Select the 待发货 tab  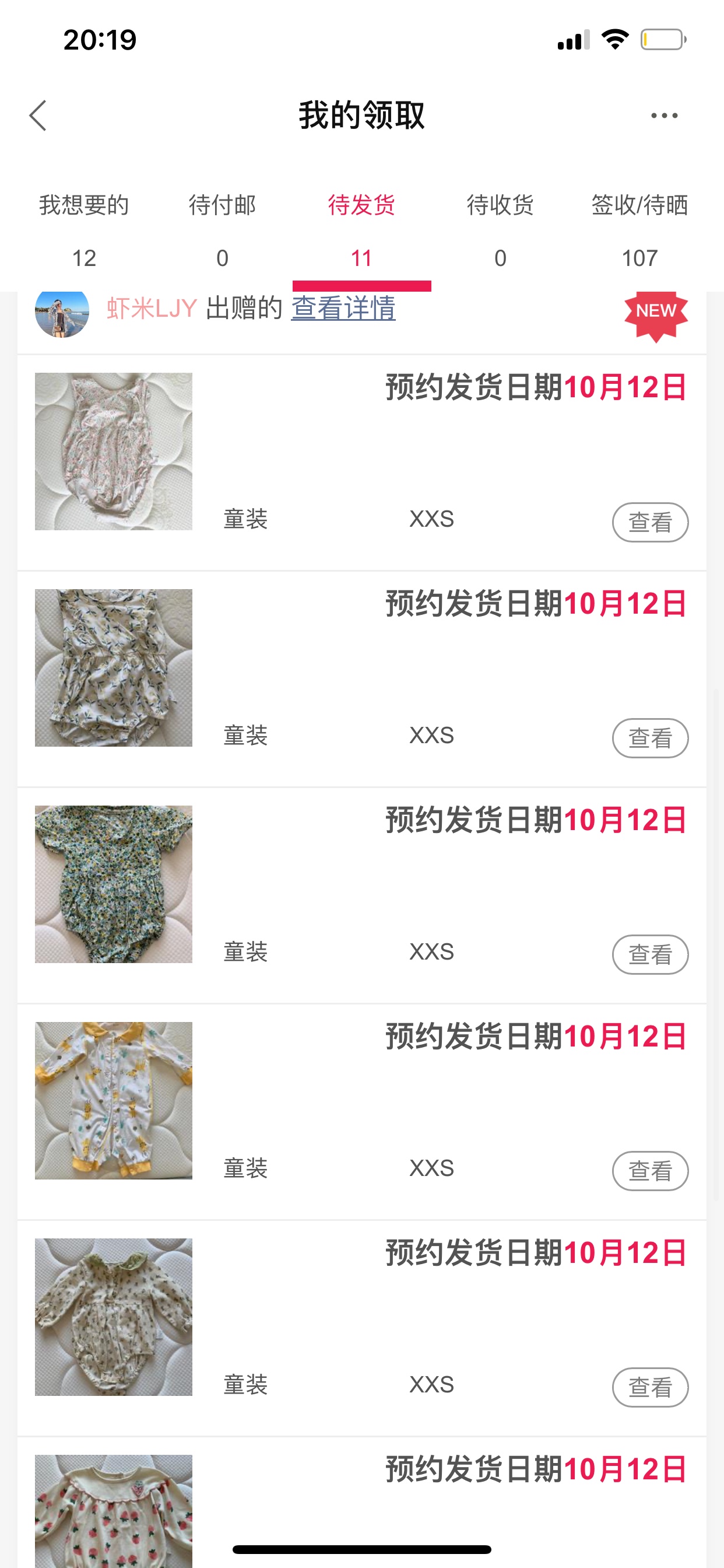click(361, 230)
